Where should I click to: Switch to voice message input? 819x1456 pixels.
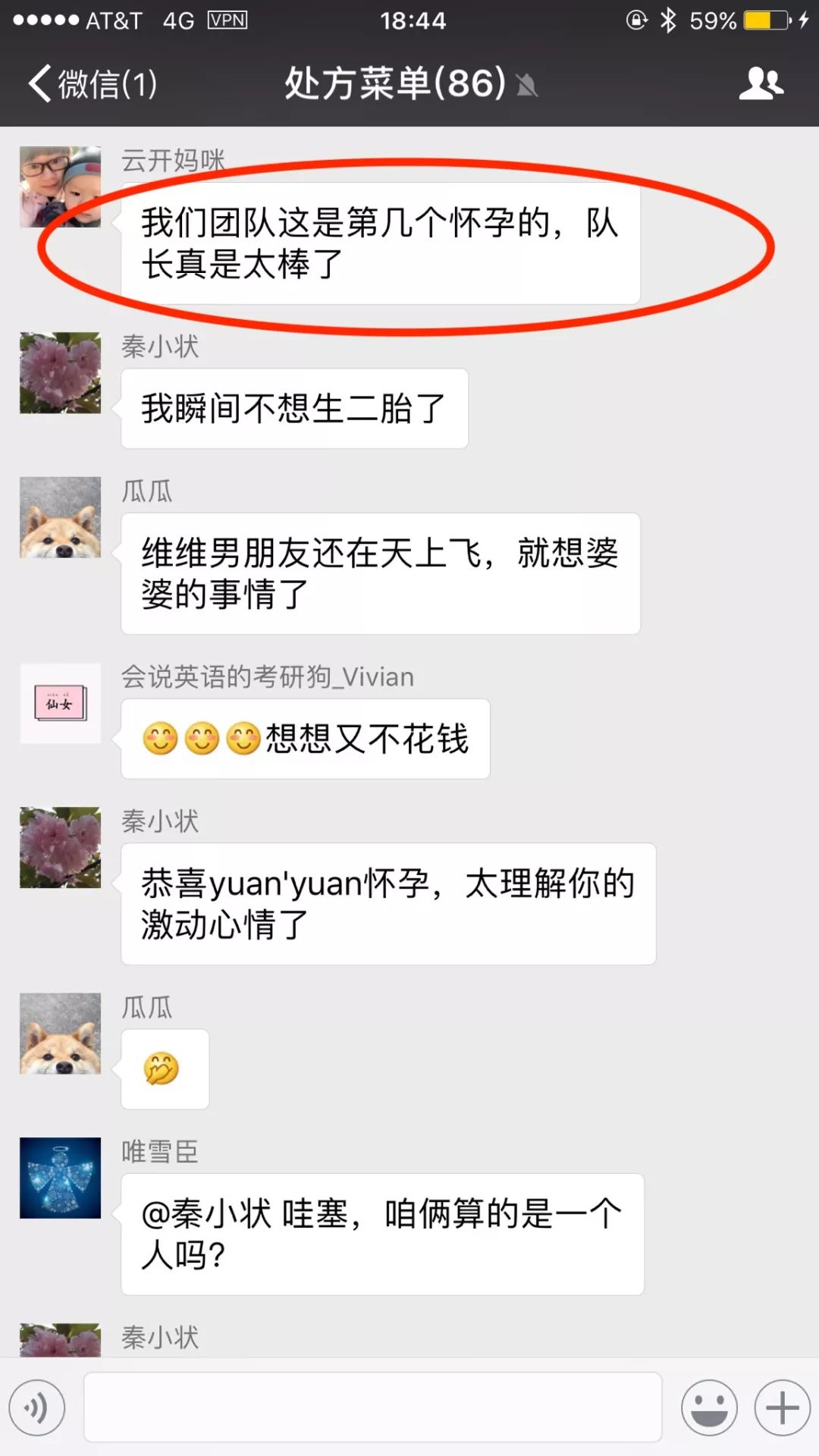36,1408
